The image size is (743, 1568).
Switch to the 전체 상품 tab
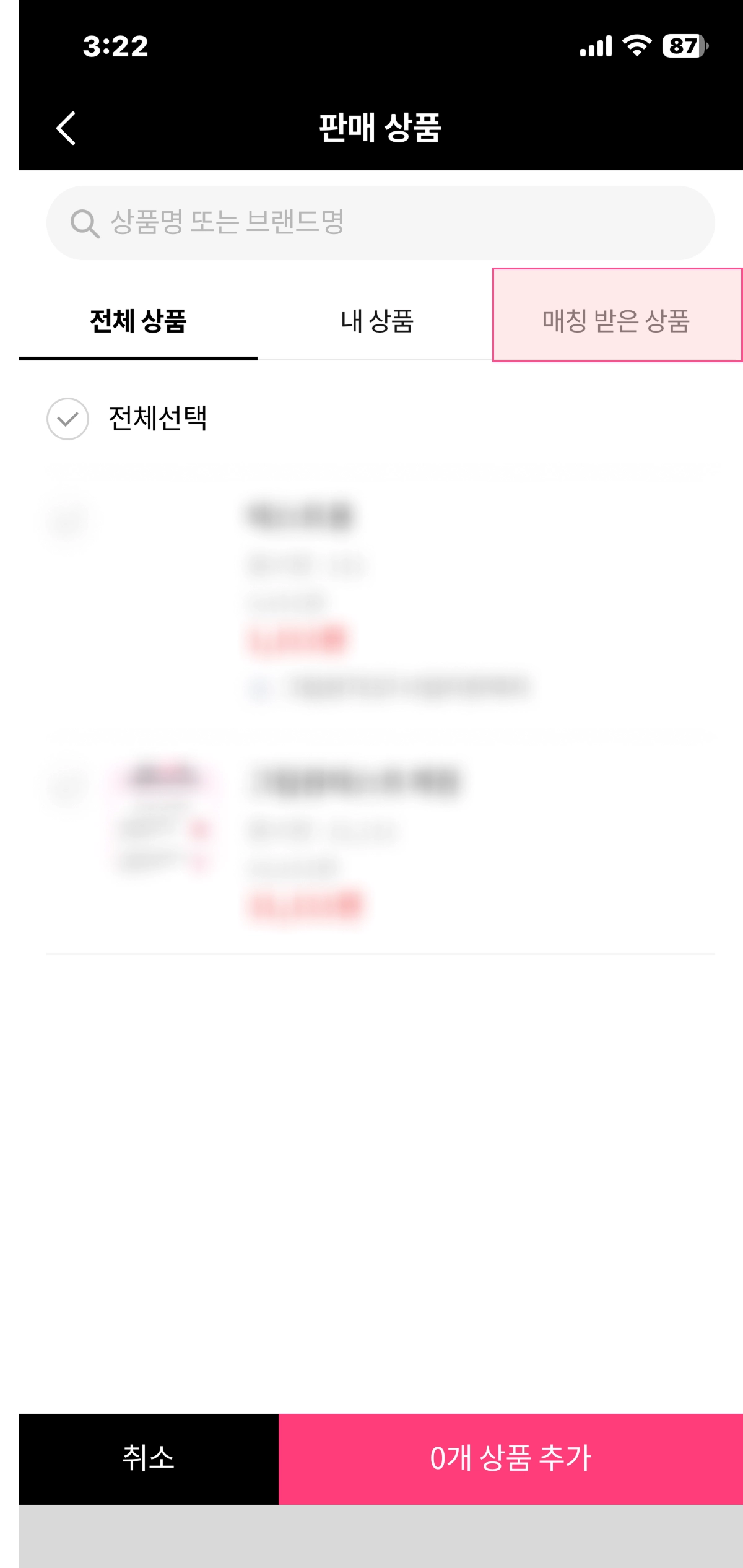137,321
